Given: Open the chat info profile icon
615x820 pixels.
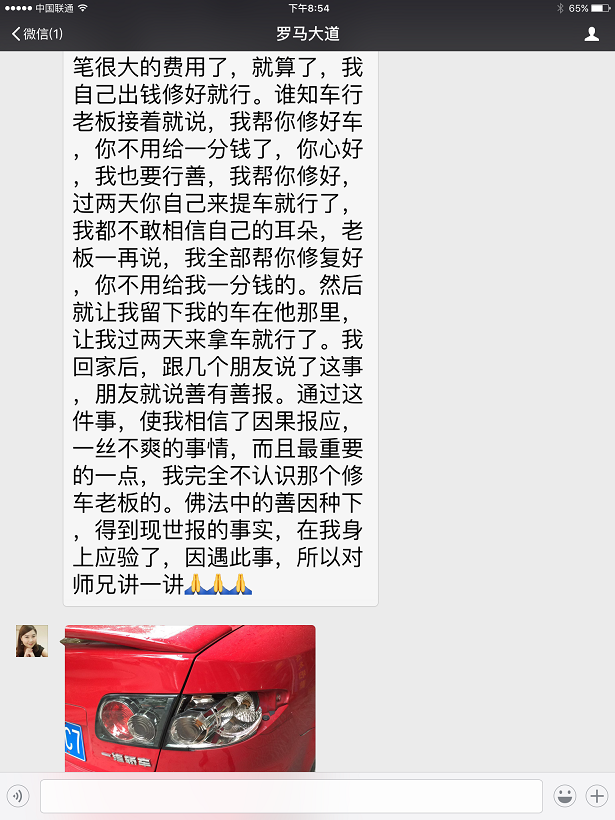Looking at the screenshot, I should 591,34.
